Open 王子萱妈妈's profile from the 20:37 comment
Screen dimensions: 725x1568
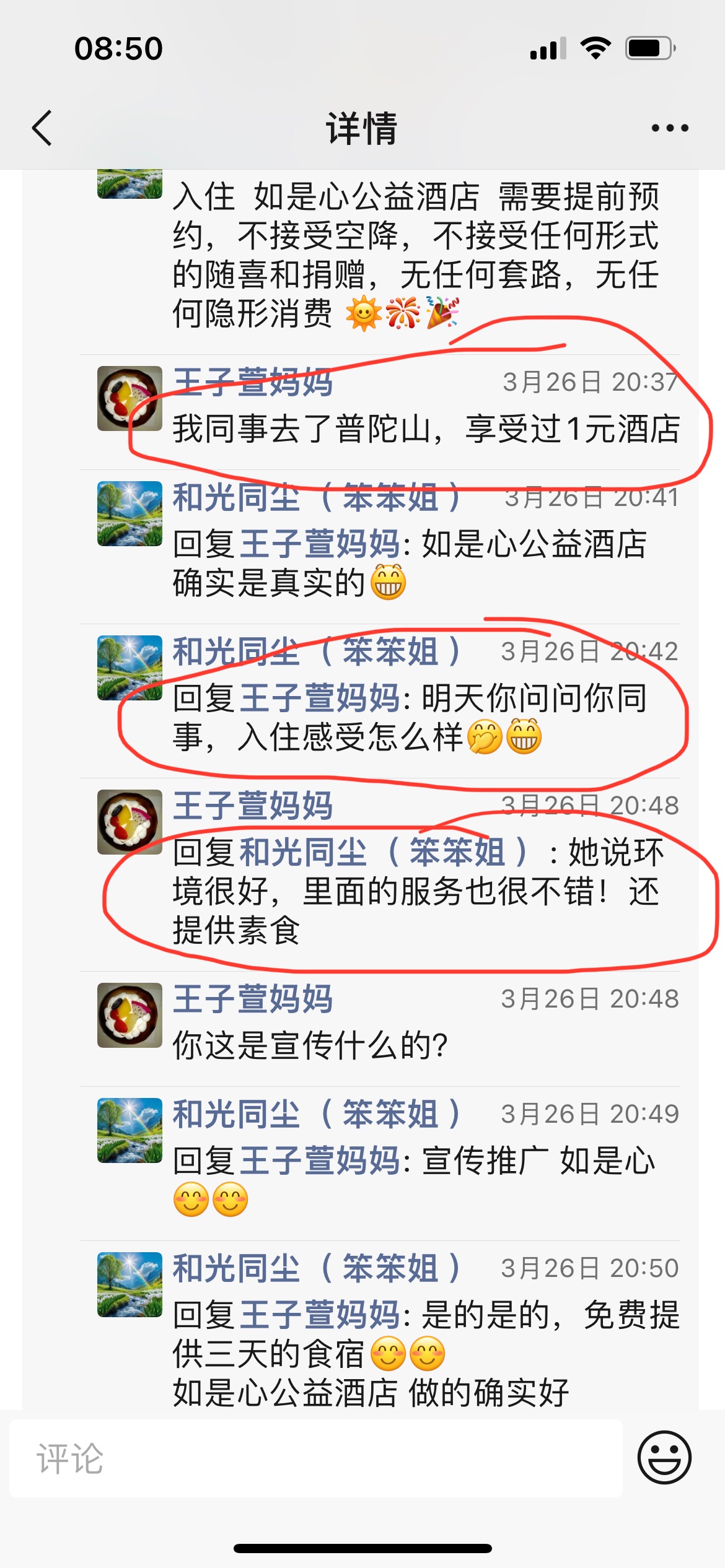(x=253, y=382)
